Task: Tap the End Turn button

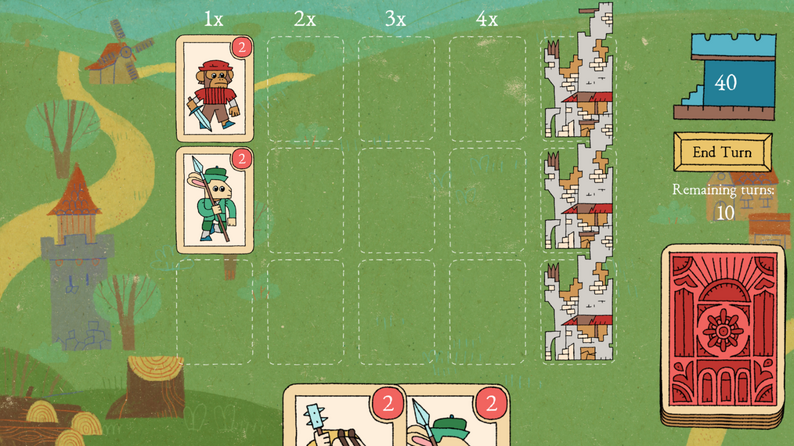Action: [722, 152]
